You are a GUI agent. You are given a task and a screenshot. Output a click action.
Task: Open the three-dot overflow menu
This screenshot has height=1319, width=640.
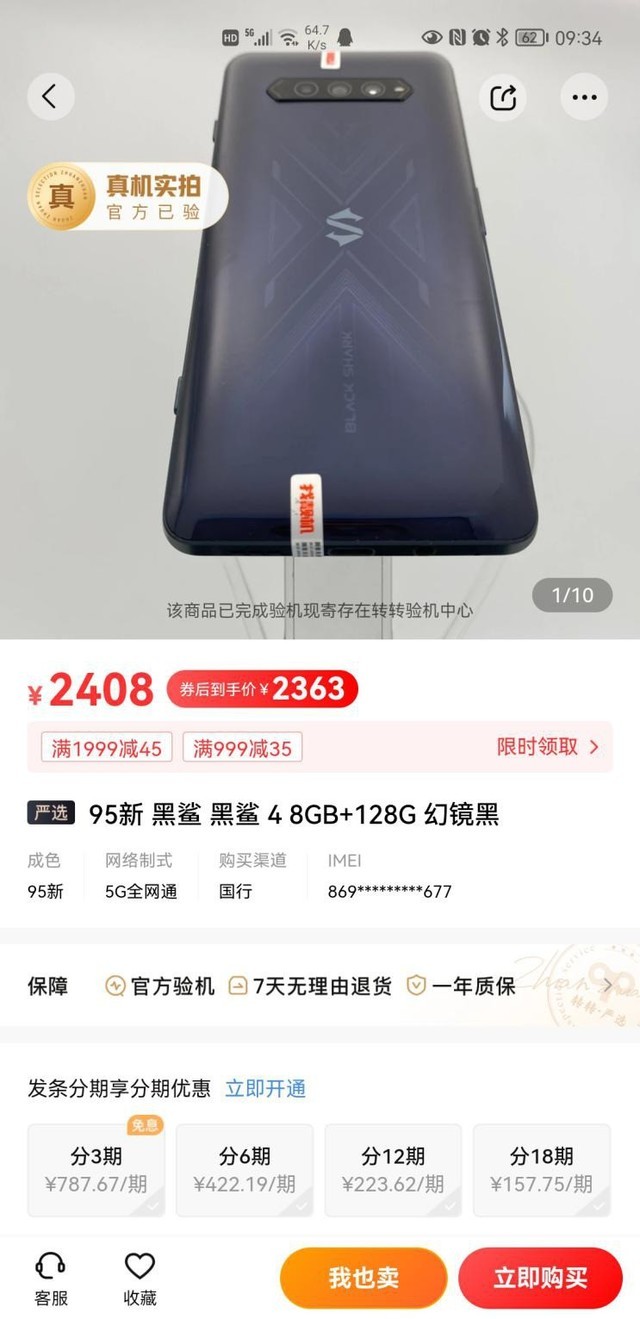(584, 97)
